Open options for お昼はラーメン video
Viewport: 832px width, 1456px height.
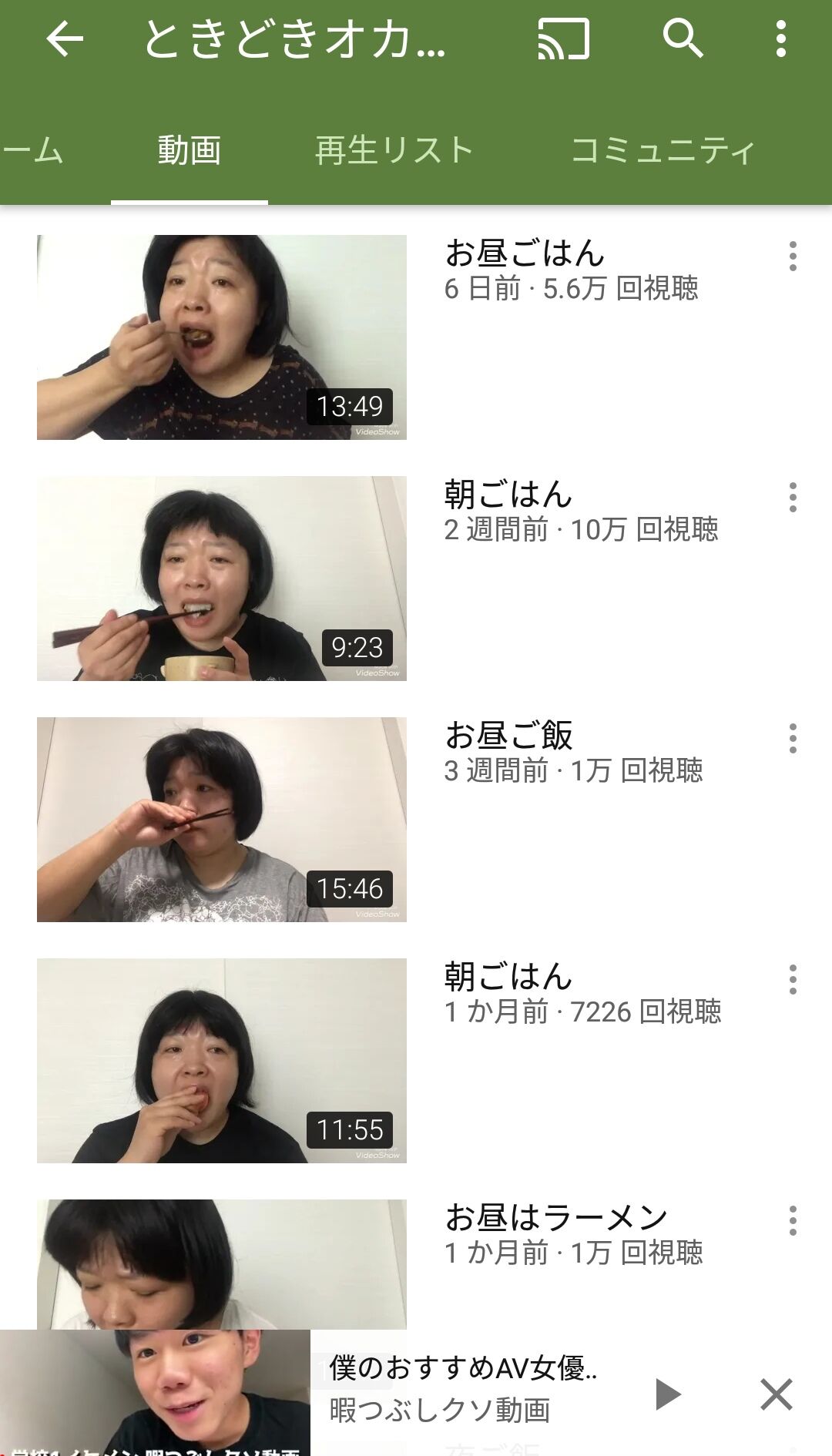click(793, 1221)
